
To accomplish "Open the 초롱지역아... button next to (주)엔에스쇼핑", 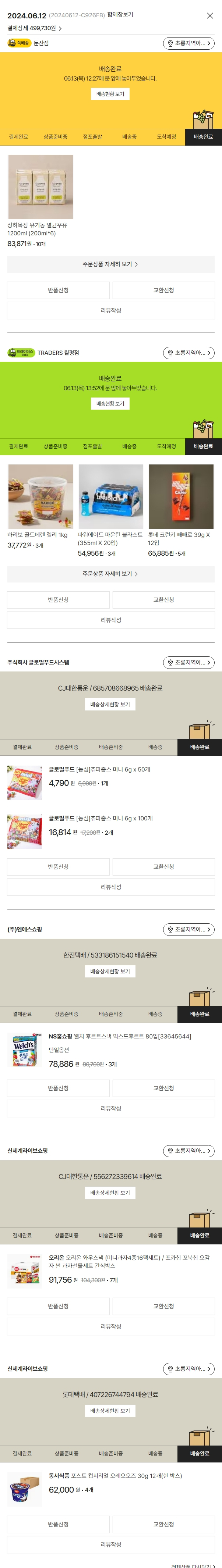I will click(x=188, y=930).
